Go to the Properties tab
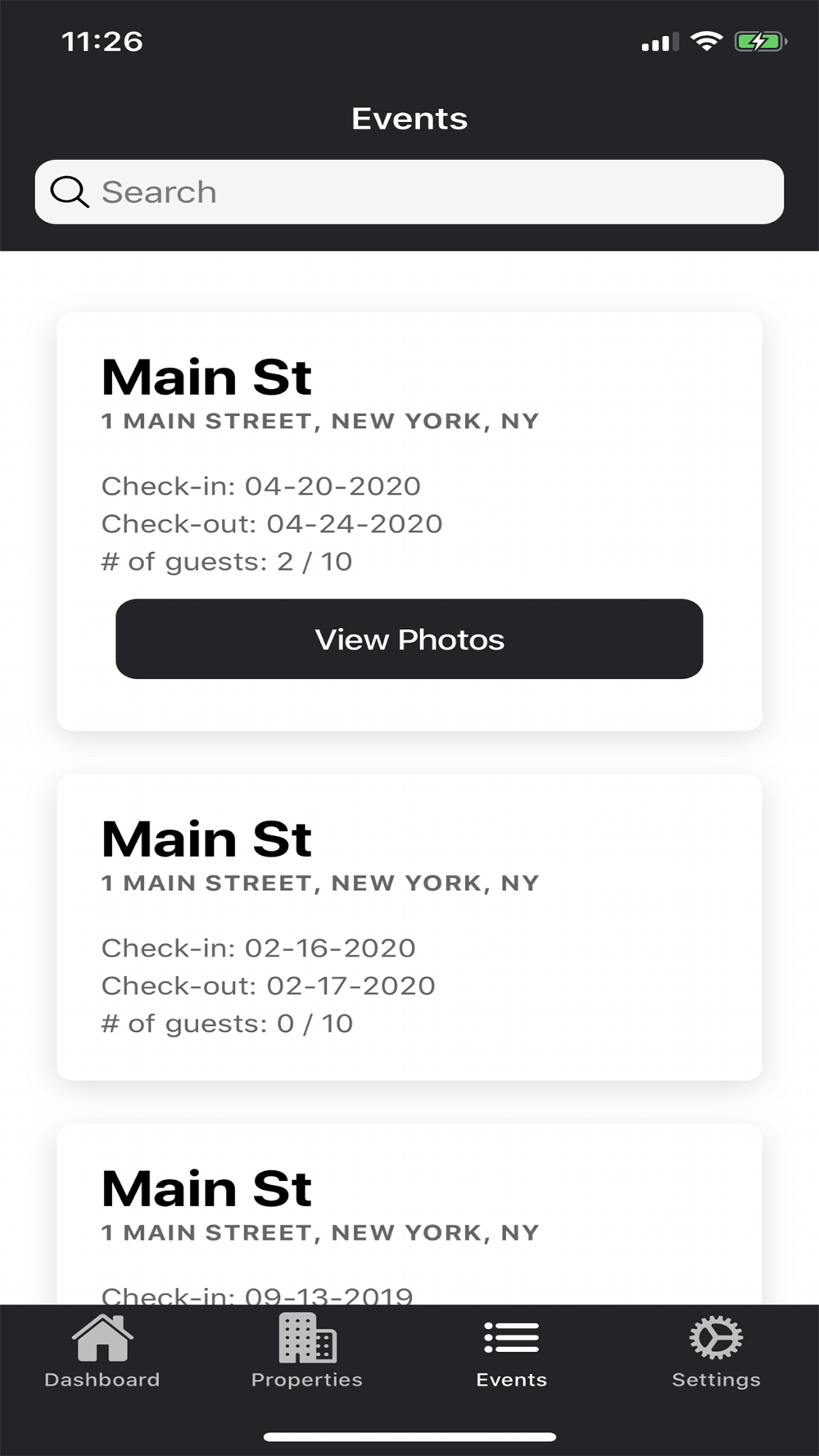Image resolution: width=819 pixels, height=1456 pixels. coord(307,1352)
